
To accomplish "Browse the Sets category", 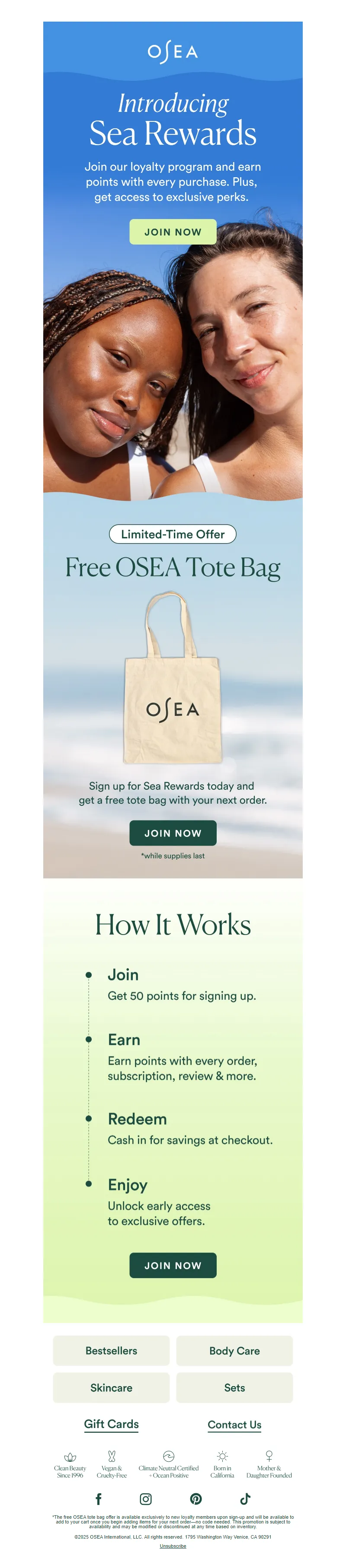I will coord(234,1387).
